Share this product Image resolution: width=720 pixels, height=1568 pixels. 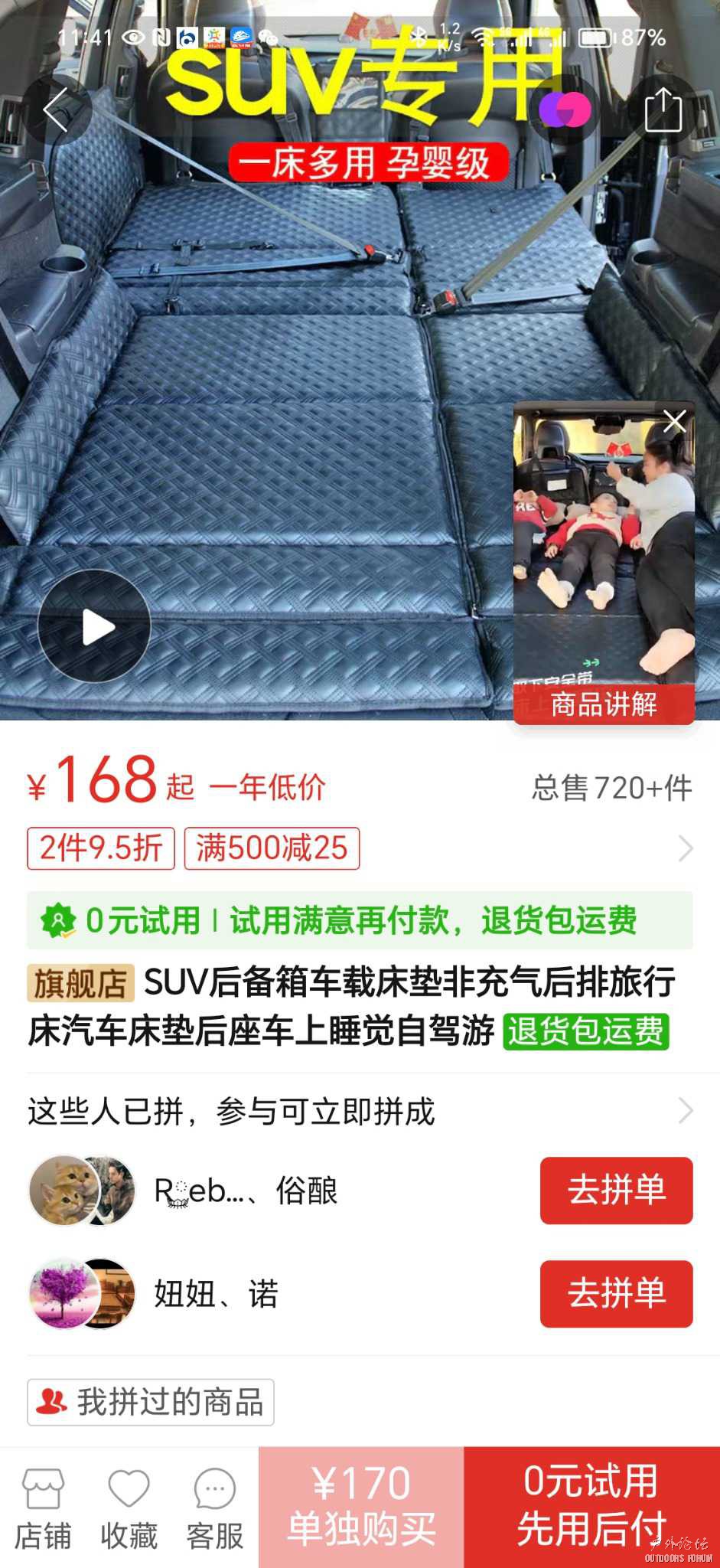(663, 110)
